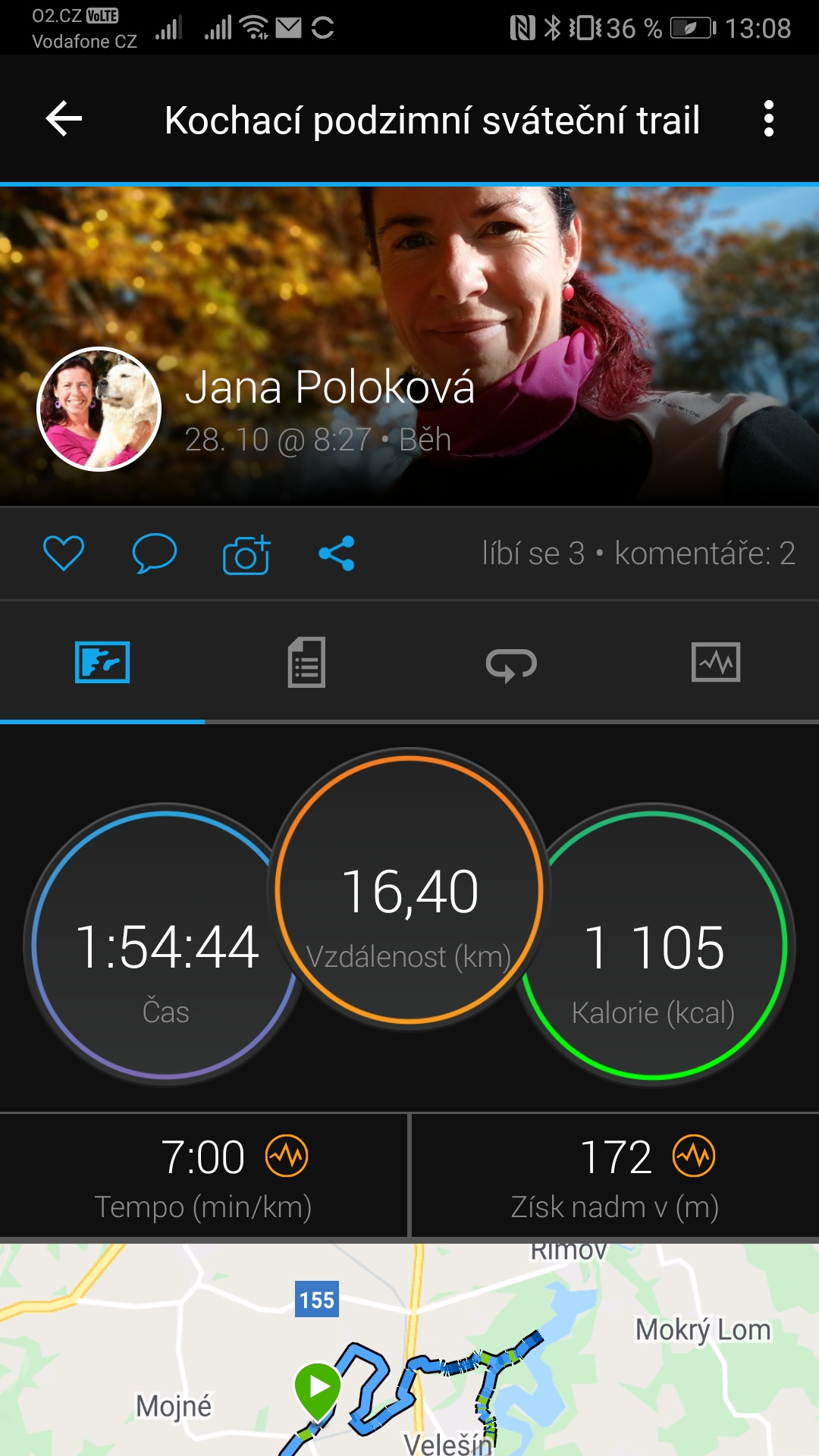Image resolution: width=819 pixels, height=1456 pixels.
Task: Switch to the laps tab
Action: (x=511, y=664)
